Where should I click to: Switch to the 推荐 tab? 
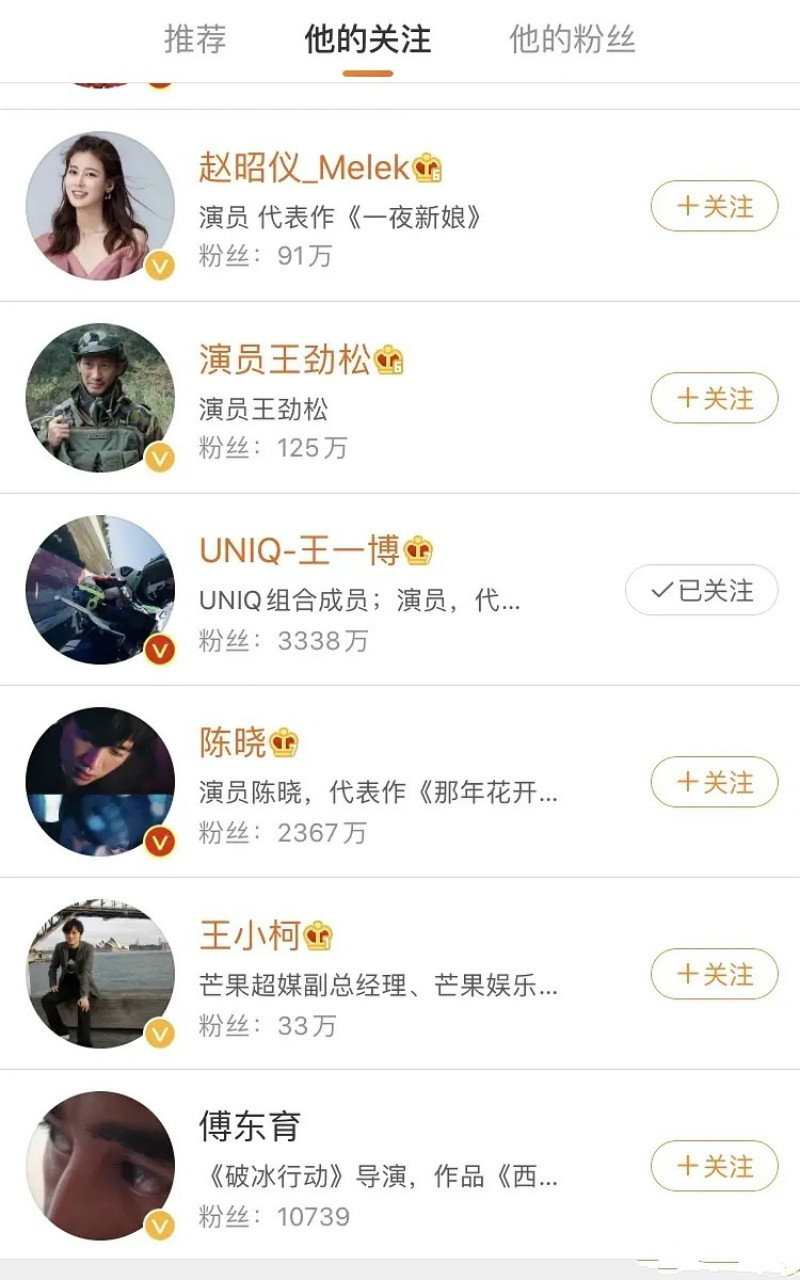195,40
